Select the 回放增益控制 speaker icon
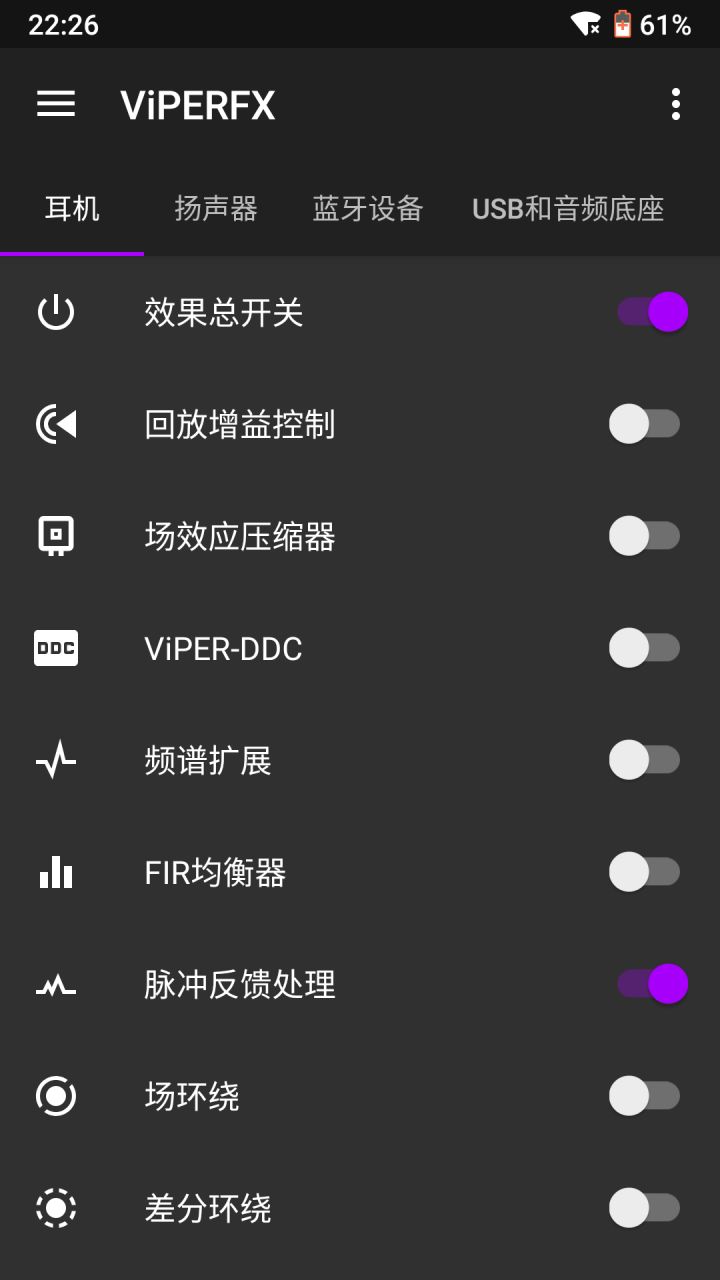 pyautogui.click(x=56, y=424)
